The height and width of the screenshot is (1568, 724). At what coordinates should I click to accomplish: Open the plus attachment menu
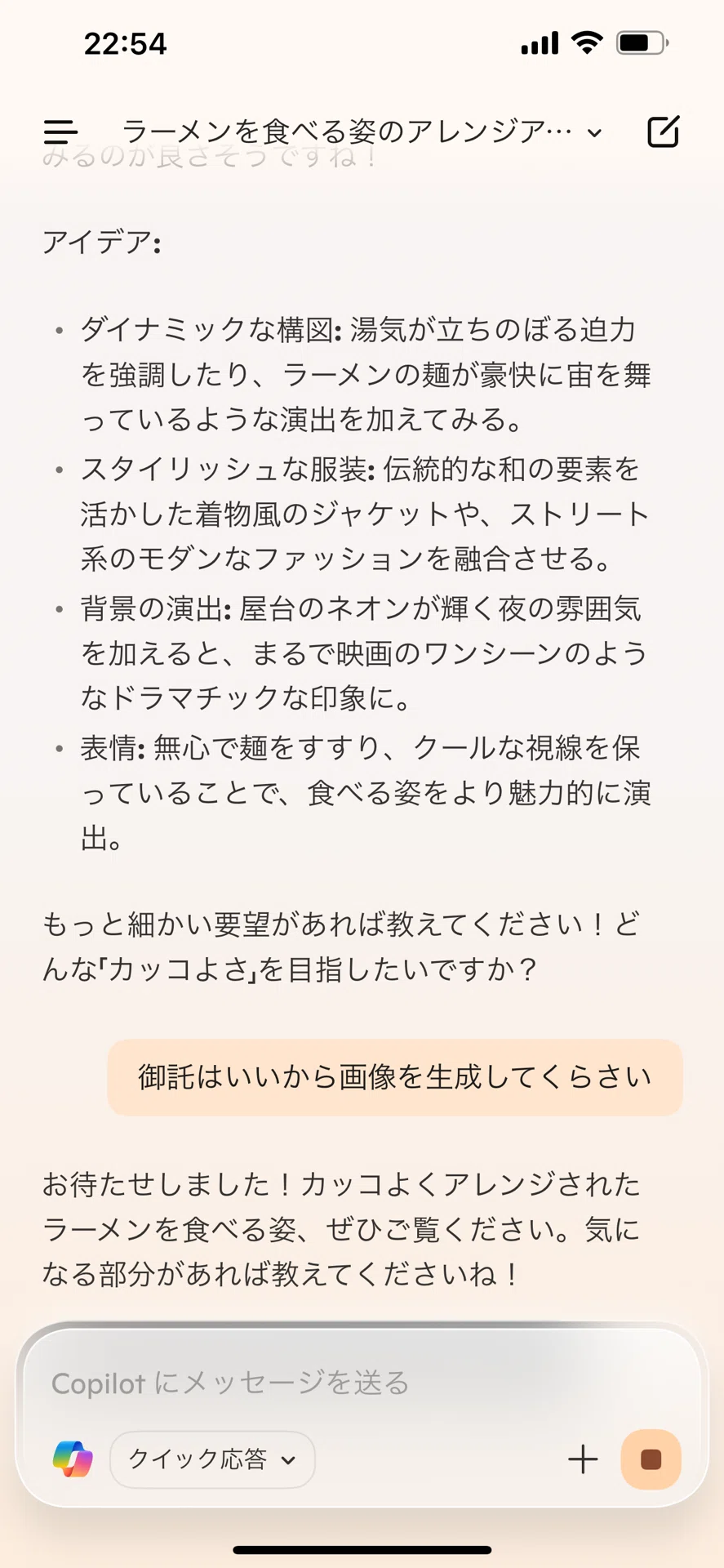point(583,1459)
